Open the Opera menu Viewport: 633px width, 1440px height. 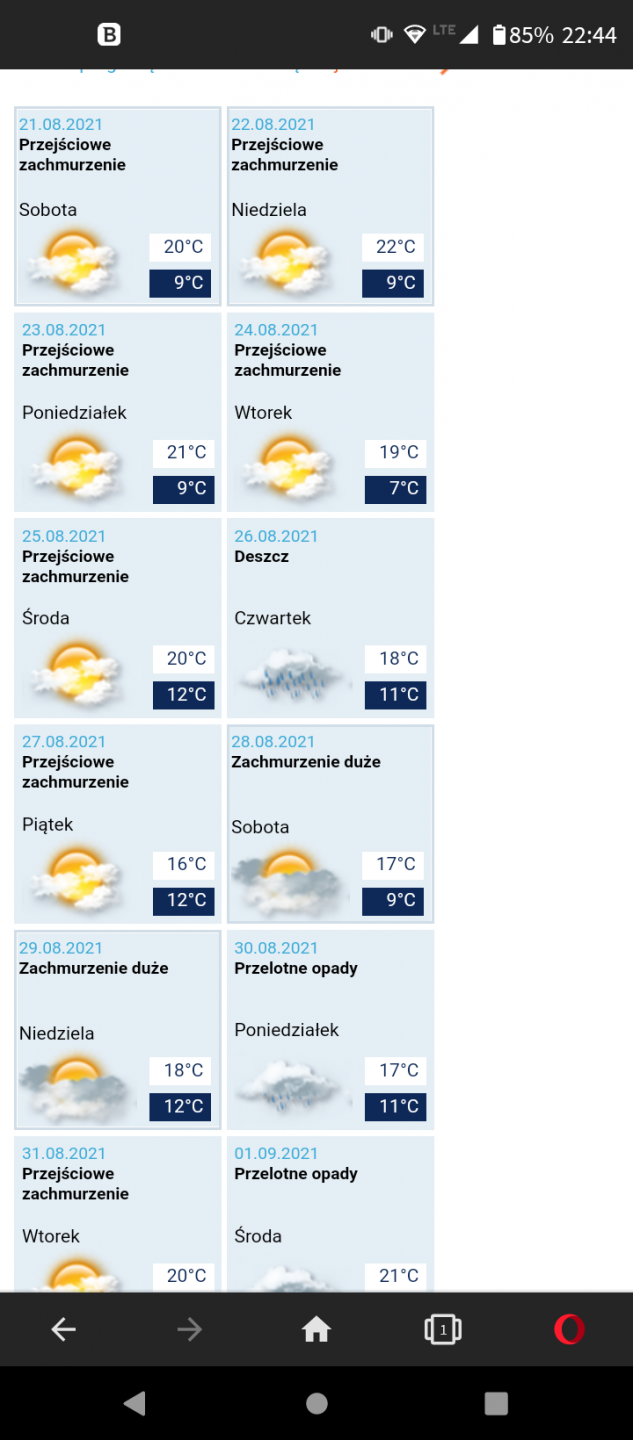click(x=569, y=1329)
